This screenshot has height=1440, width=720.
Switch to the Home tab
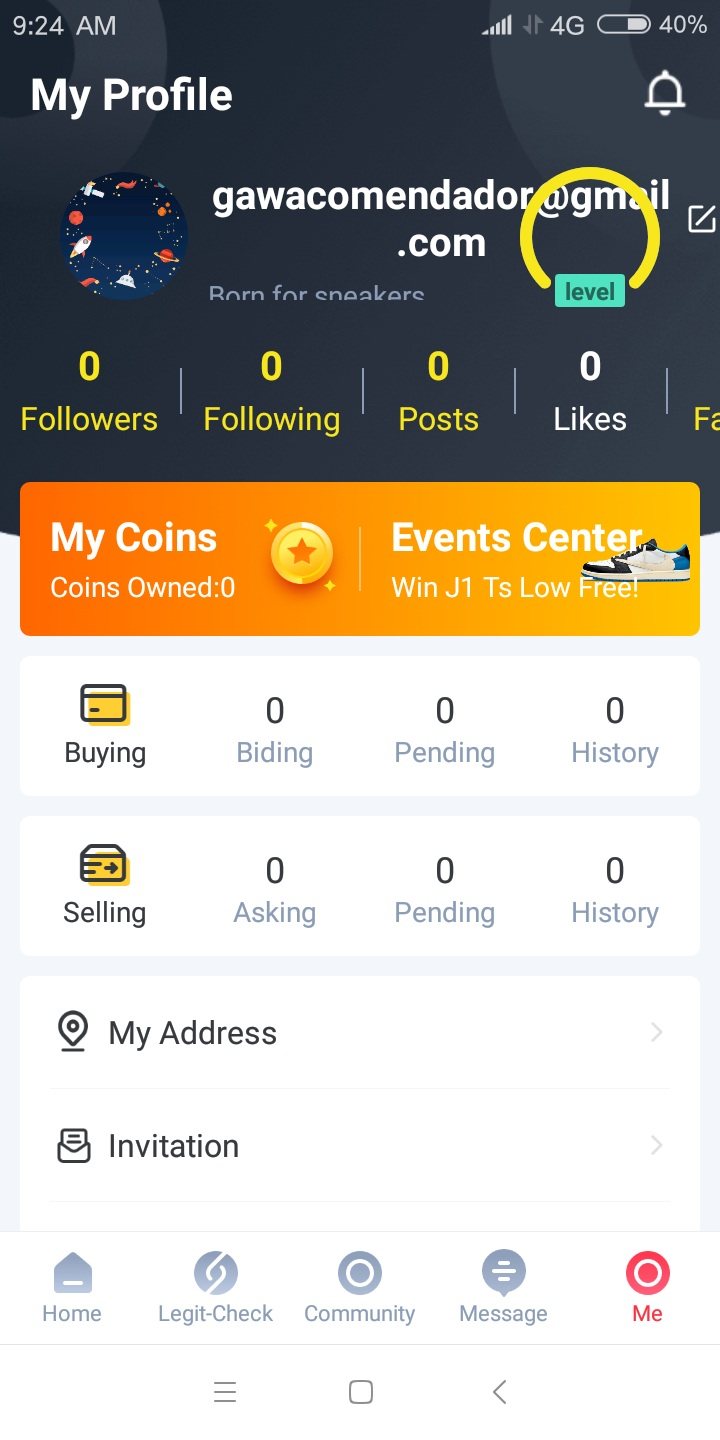click(x=72, y=1287)
